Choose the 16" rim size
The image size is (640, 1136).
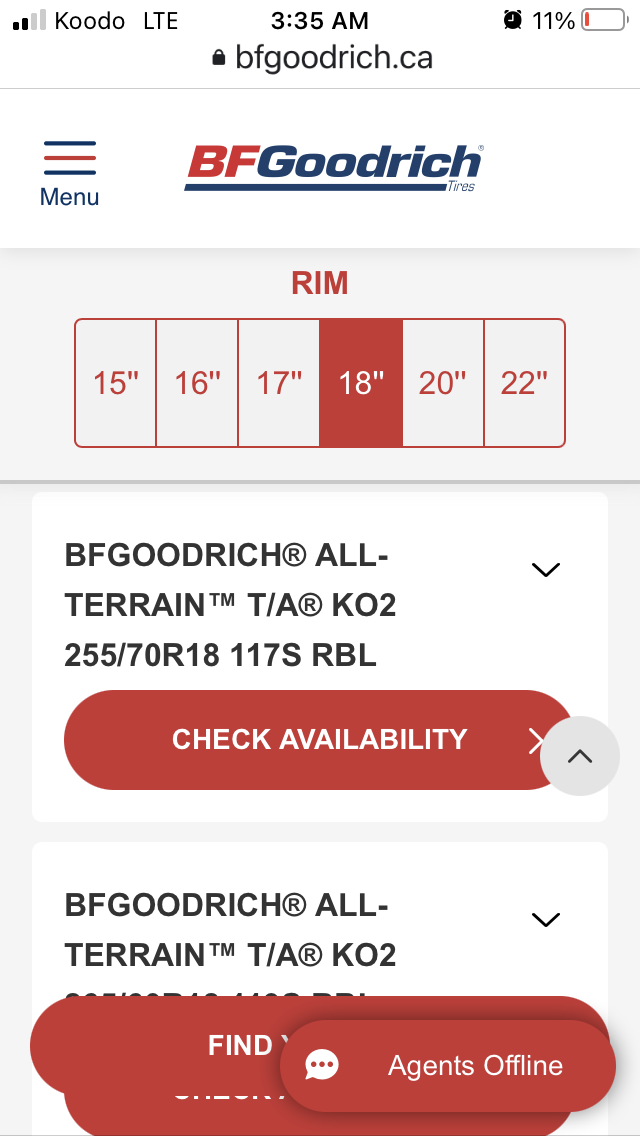[x=197, y=383]
